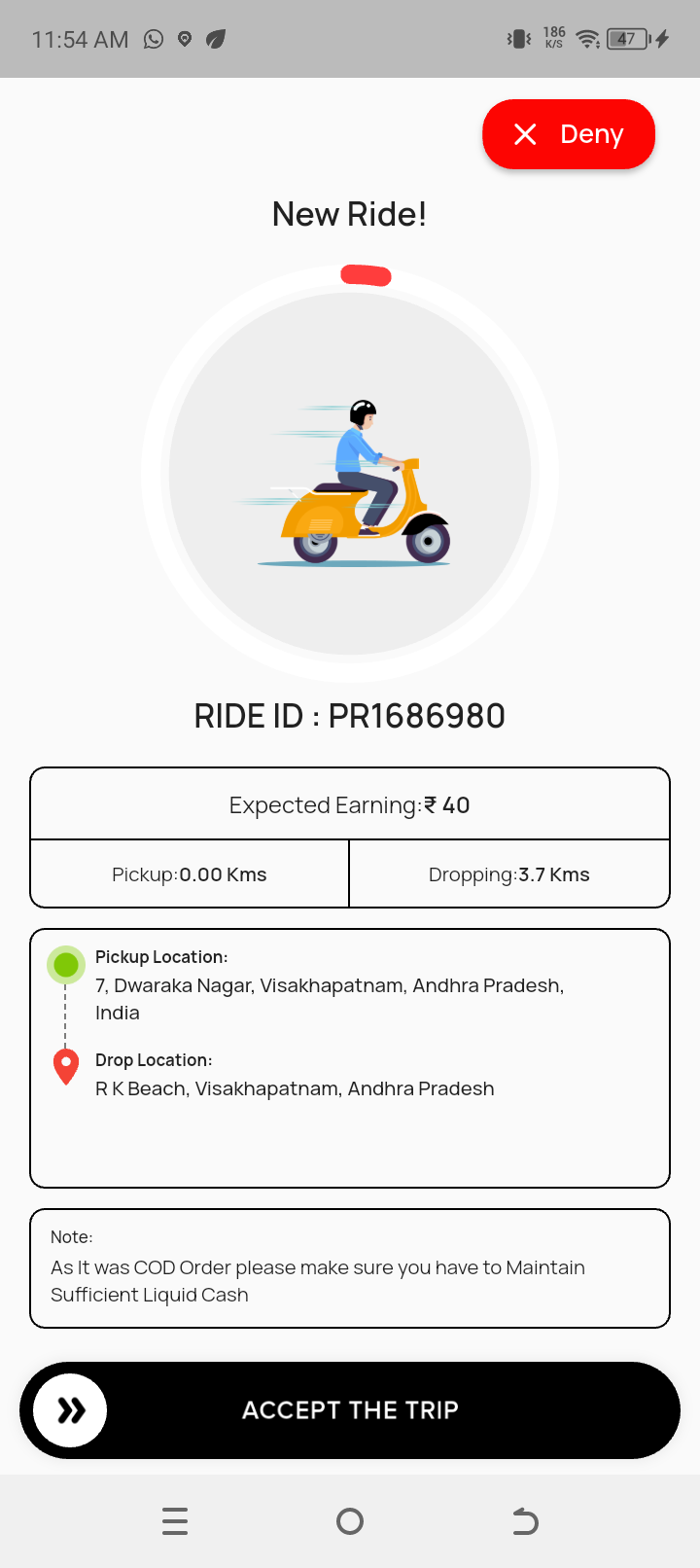Deny the new ride request
Image resolution: width=700 pixels, height=1568 pixels.
coord(569,134)
